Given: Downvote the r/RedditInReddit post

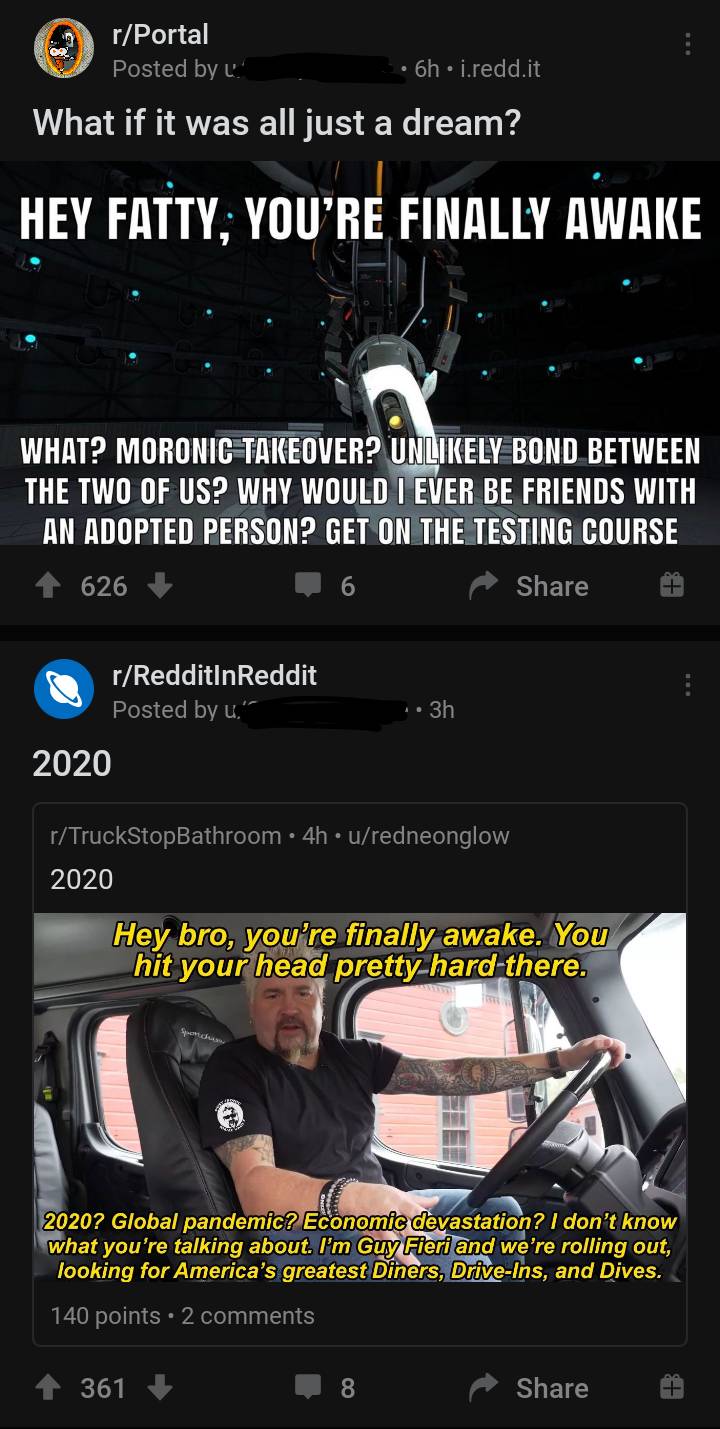Looking at the screenshot, I should click(x=159, y=1388).
